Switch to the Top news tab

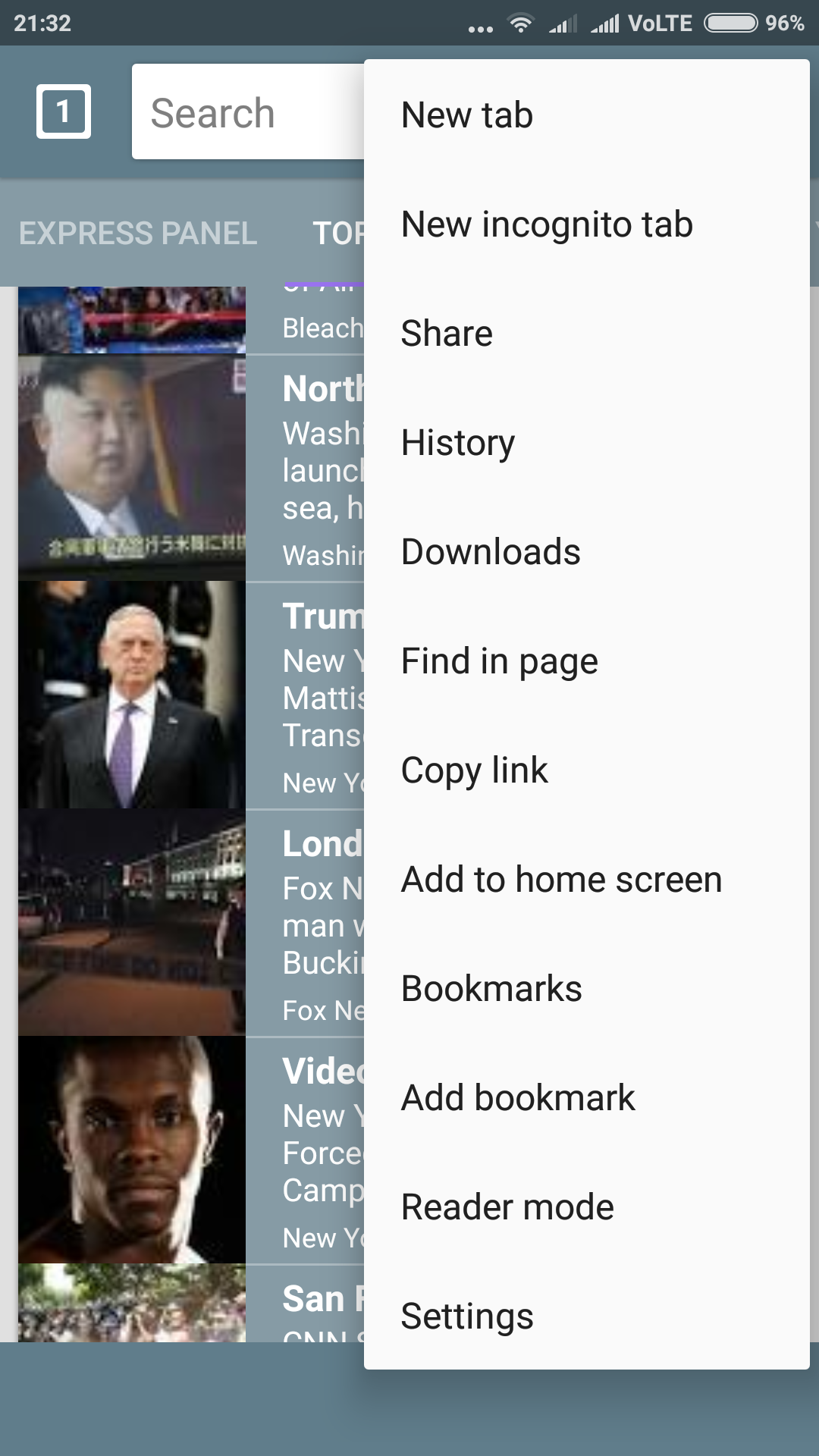click(336, 234)
